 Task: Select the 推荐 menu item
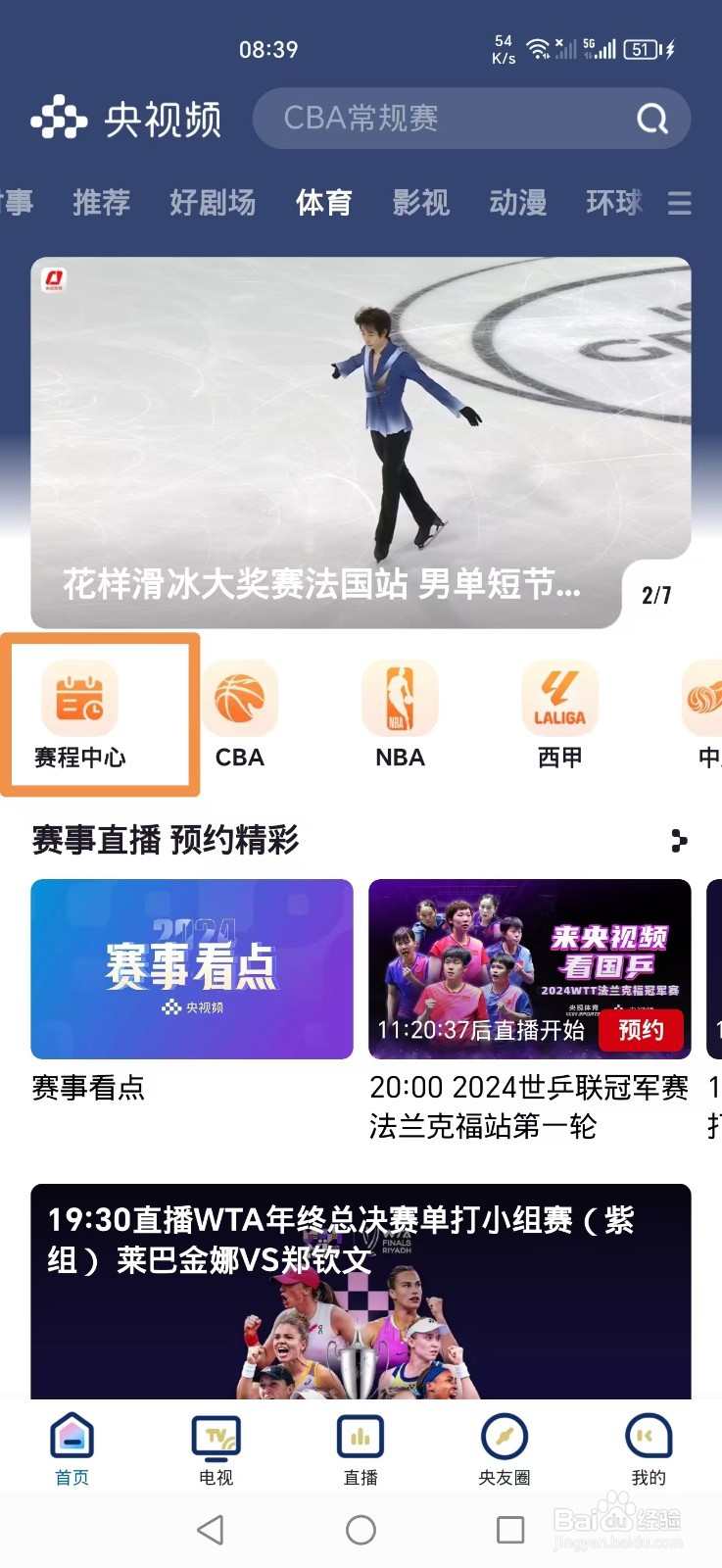point(101,203)
